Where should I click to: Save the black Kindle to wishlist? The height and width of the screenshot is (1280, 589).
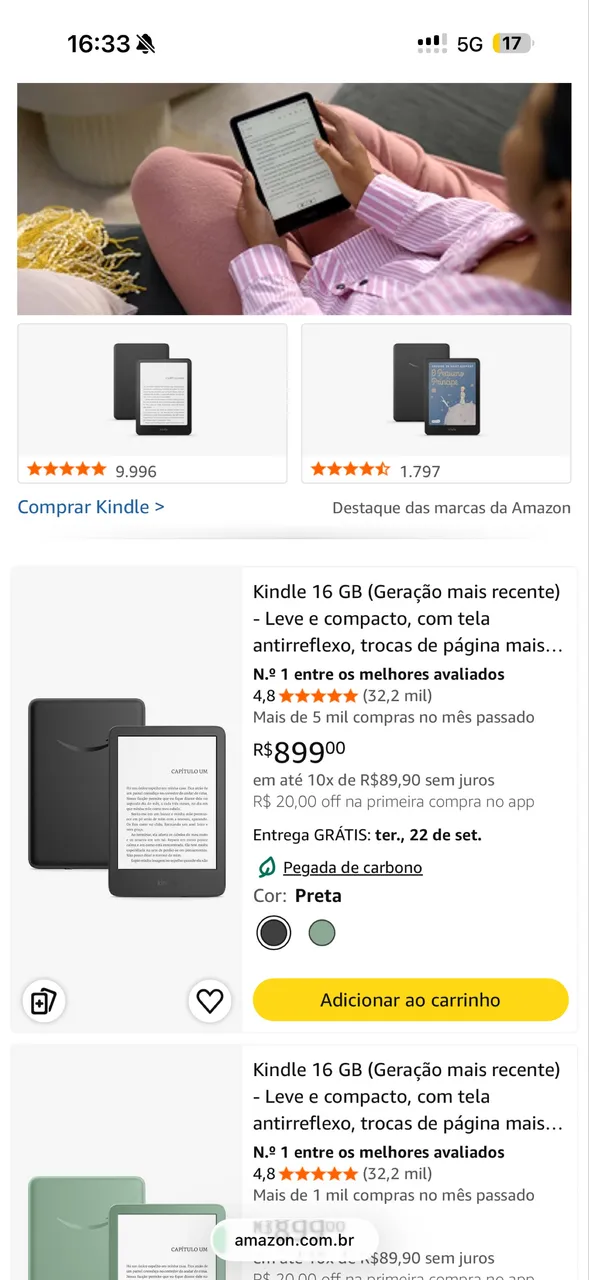(x=209, y=1000)
